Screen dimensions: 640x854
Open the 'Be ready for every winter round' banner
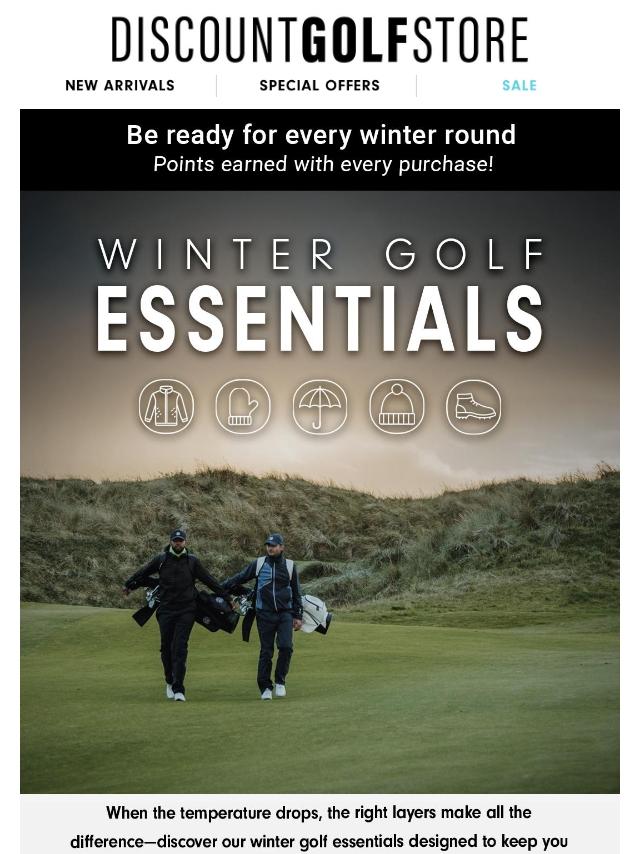(x=320, y=150)
